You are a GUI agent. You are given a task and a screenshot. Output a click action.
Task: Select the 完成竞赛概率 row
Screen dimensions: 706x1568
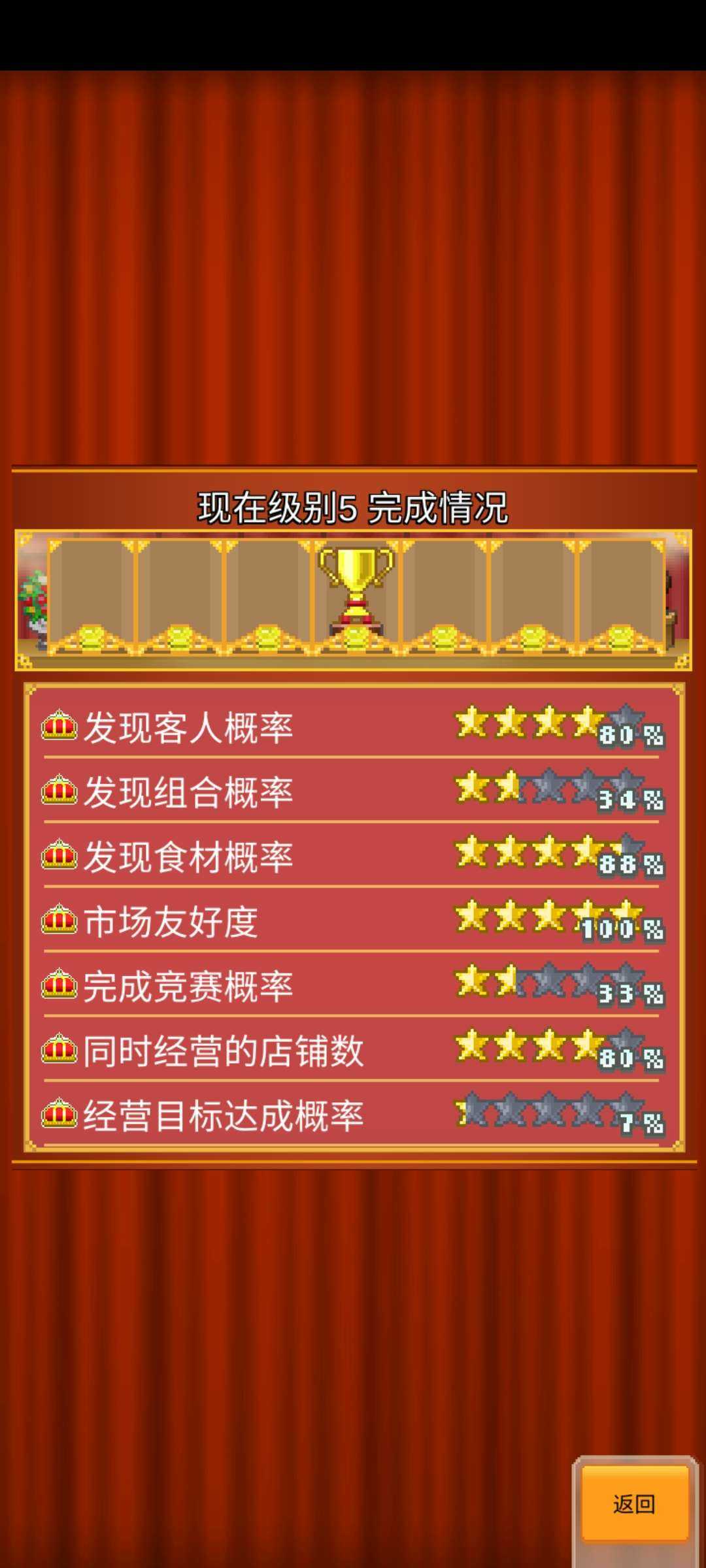coord(354,985)
